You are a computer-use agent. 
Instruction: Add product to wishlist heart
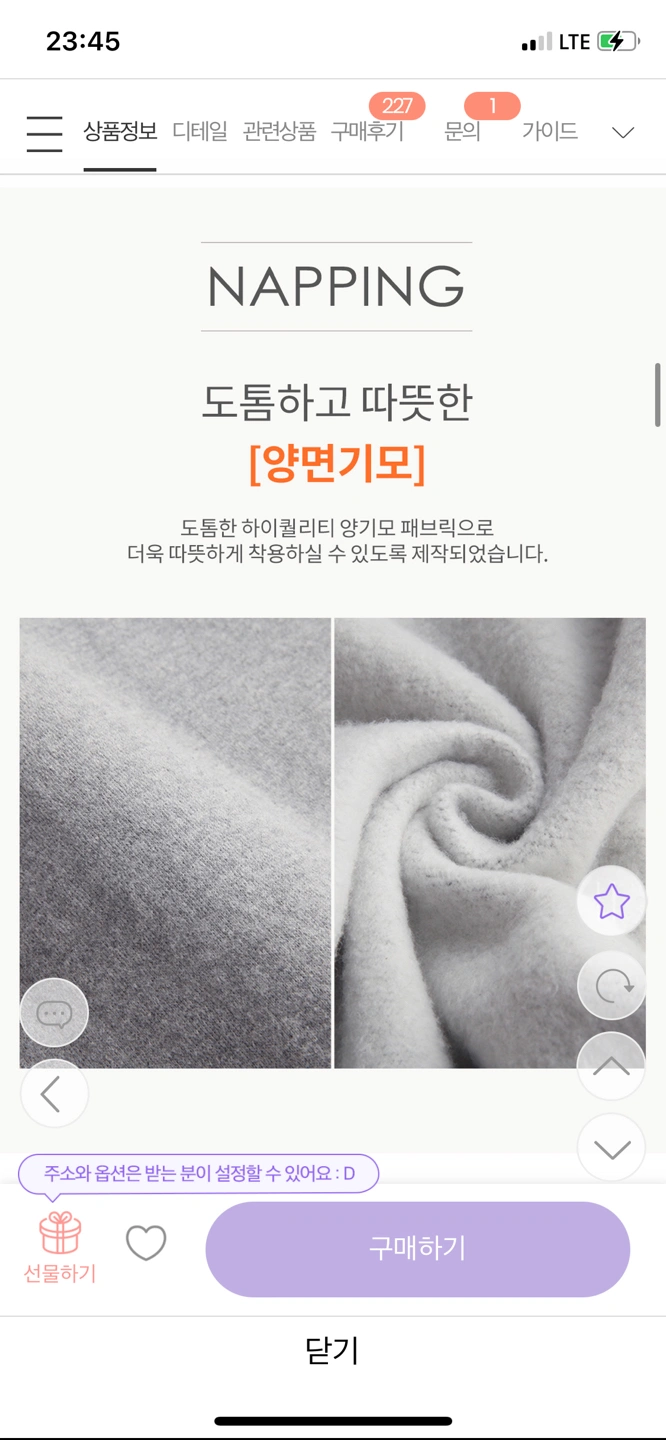[x=146, y=1243]
